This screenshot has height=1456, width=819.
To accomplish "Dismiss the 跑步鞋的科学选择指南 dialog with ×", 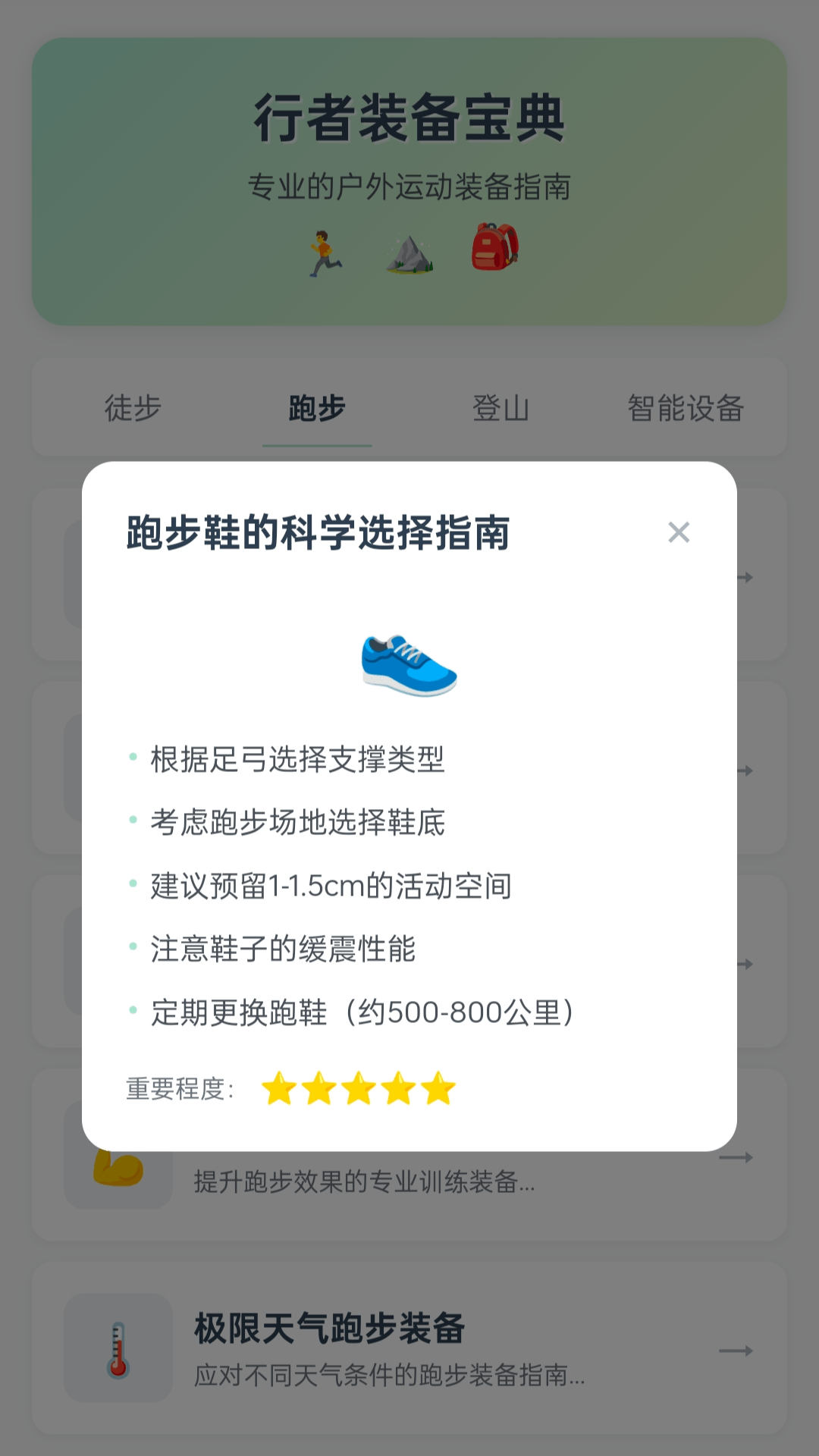I will point(679,533).
